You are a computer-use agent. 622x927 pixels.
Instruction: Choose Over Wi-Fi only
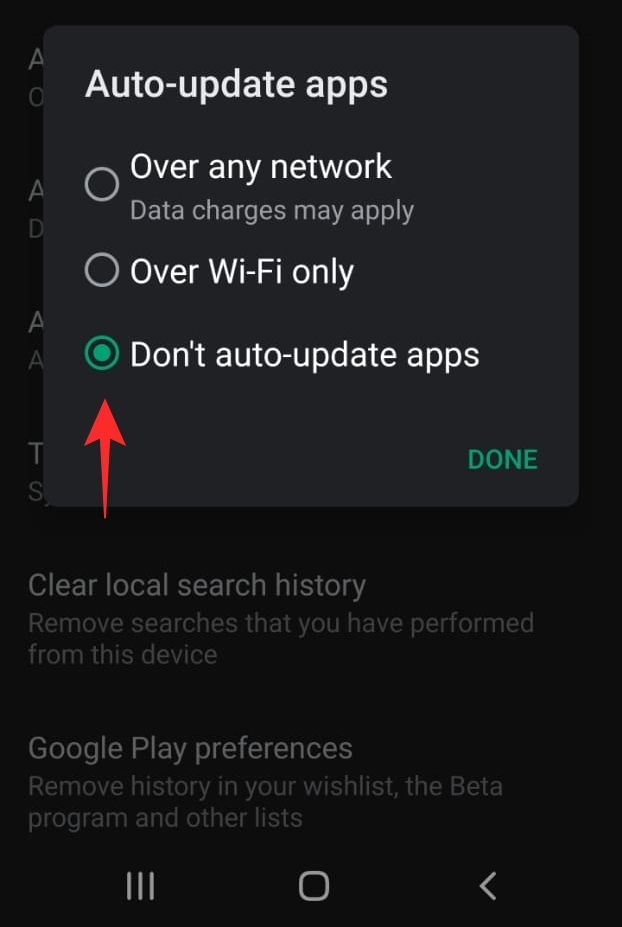click(x=102, y=270)
